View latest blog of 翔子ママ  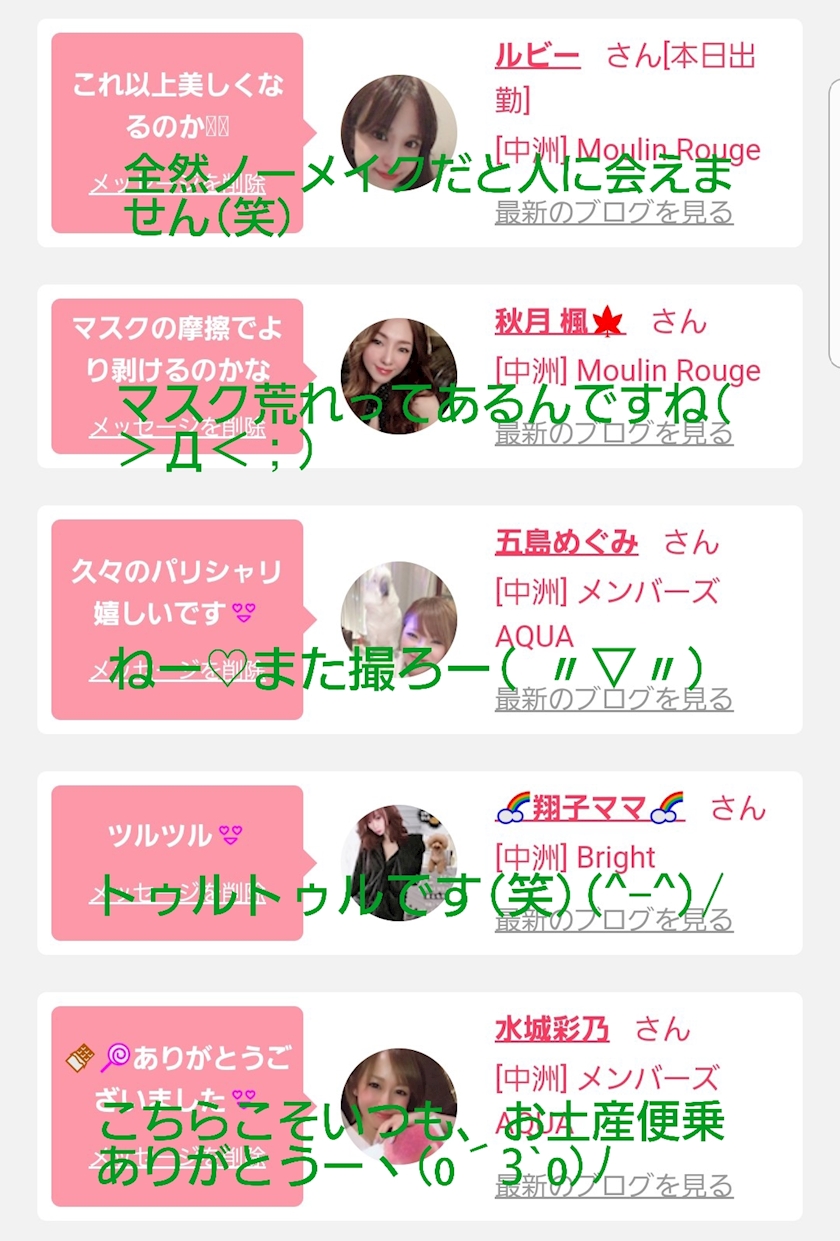[x=614, y=920]
